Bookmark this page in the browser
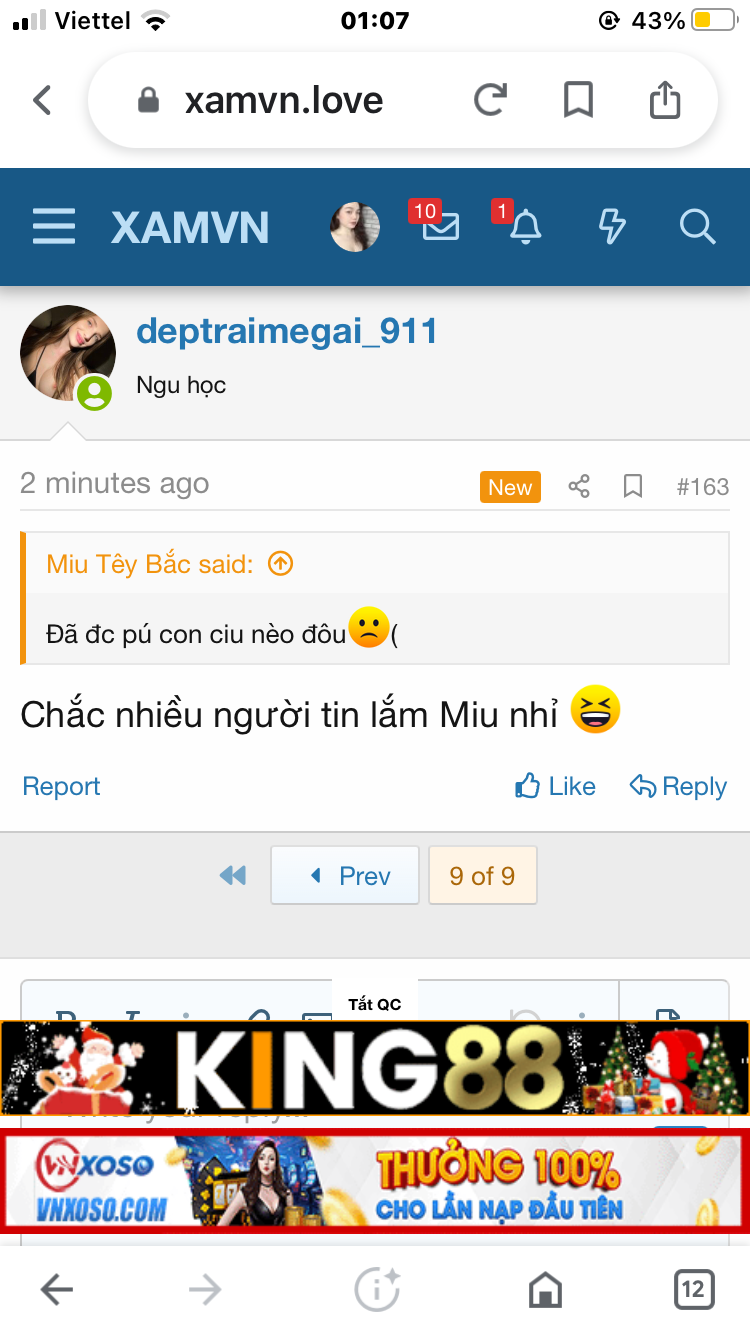The height and width of the screenshot is (1334, 750). click(578, 100)
